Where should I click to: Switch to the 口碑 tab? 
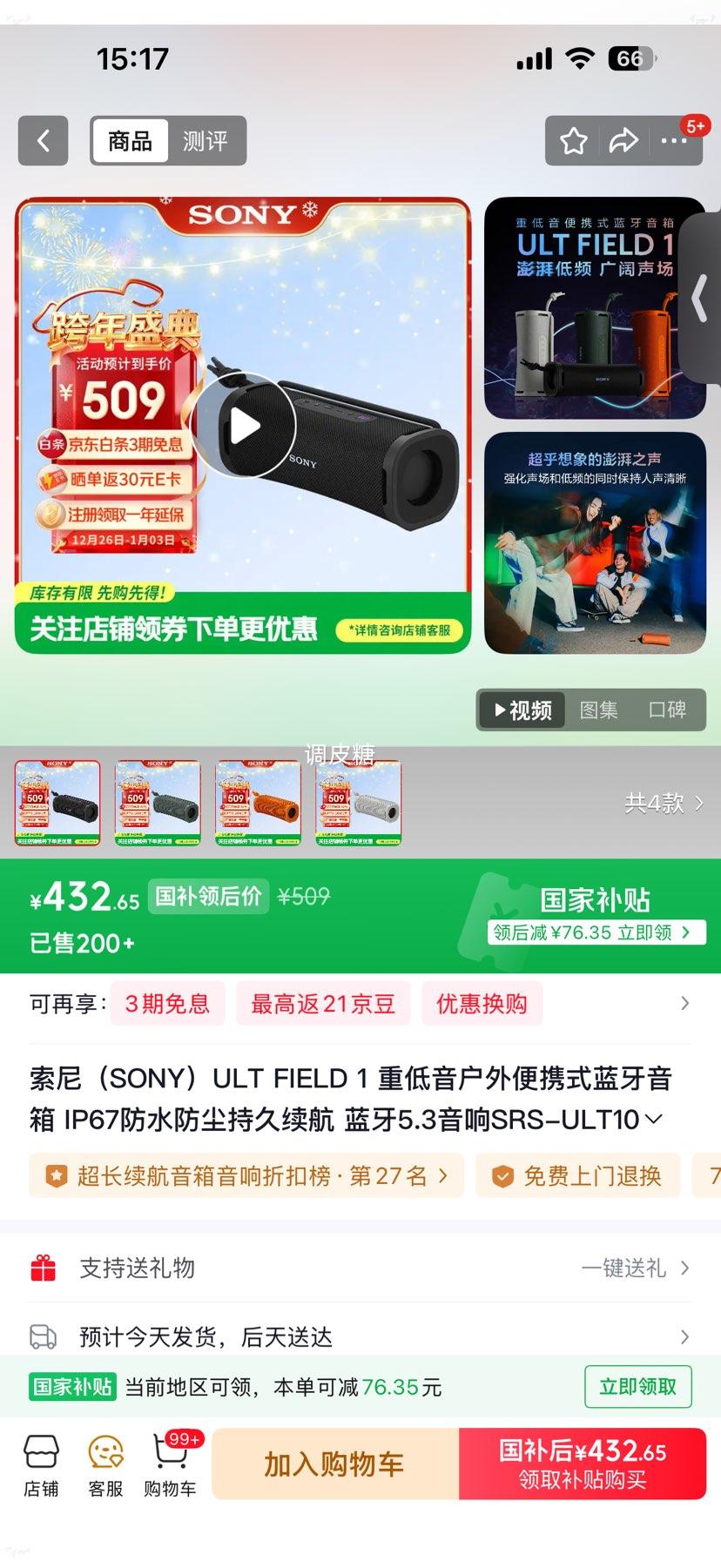669,710
